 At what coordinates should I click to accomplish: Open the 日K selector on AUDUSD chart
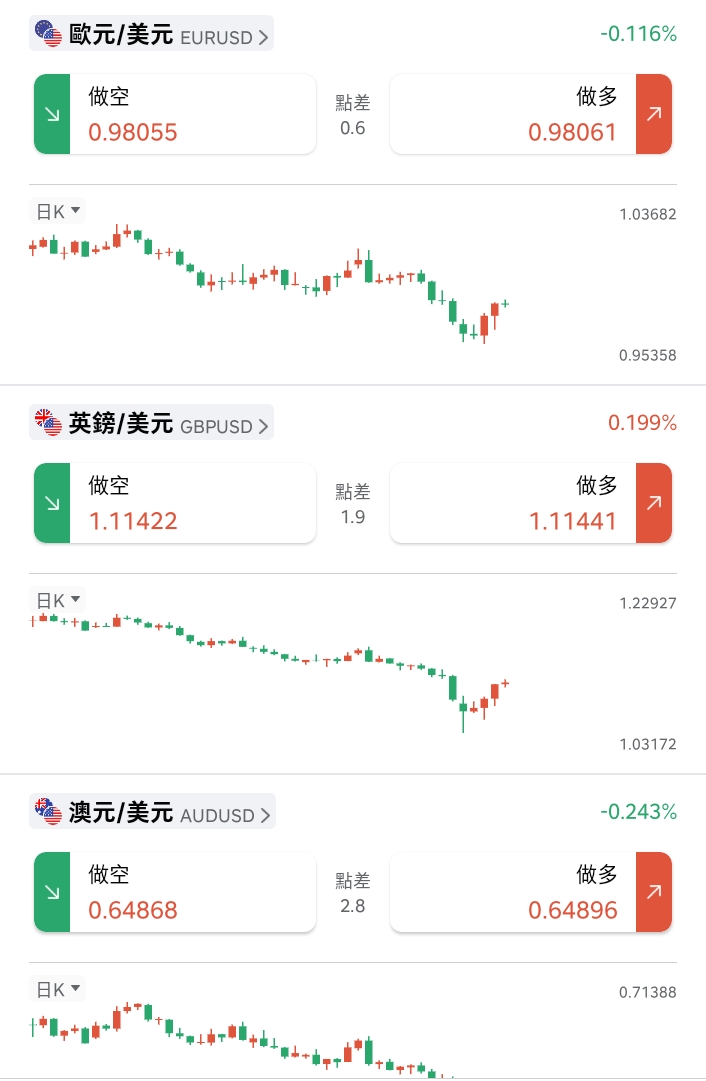tap(59, 989)
